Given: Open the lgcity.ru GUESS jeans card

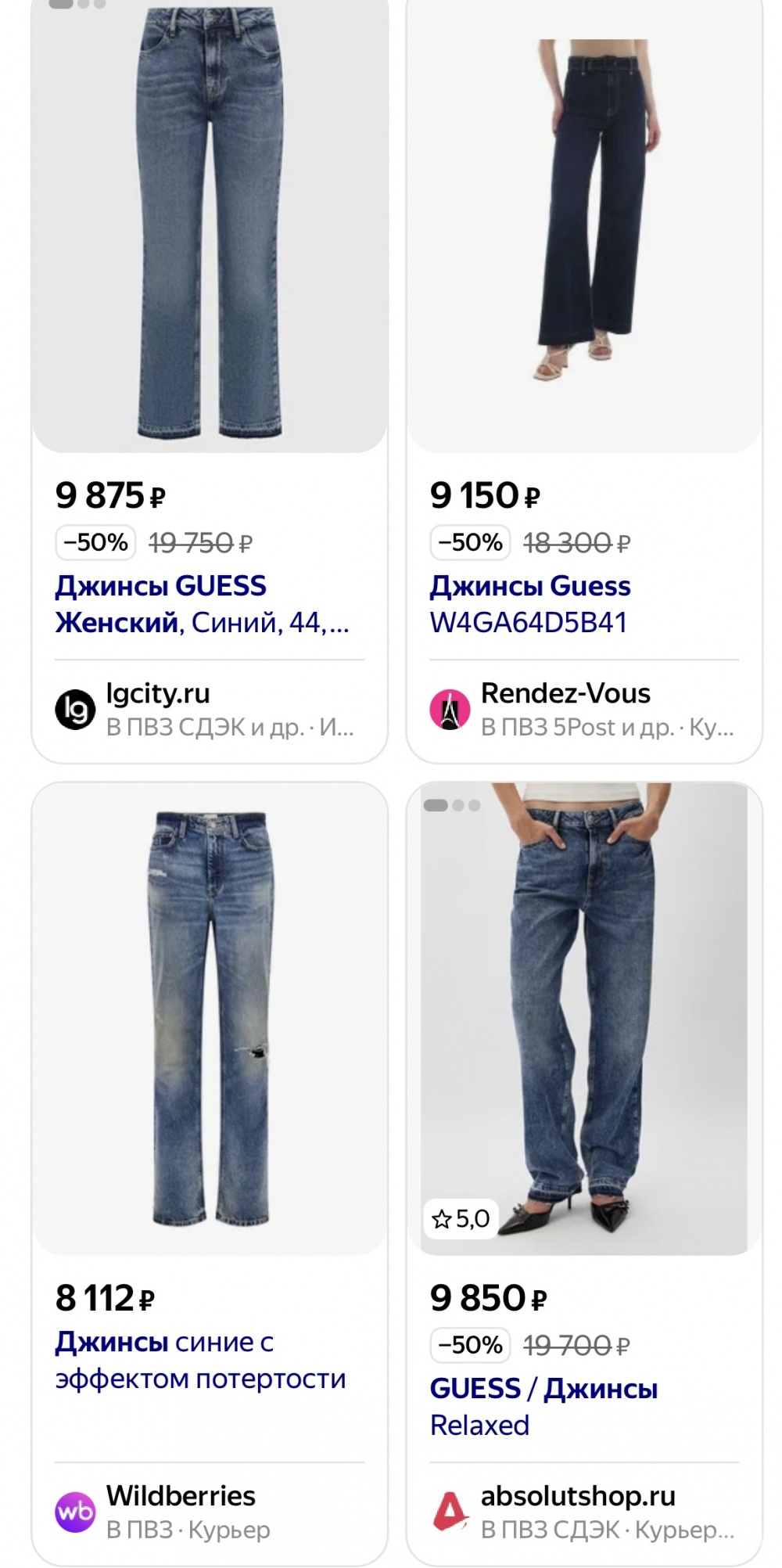Looking at the screenshot, I should (210, 227).
